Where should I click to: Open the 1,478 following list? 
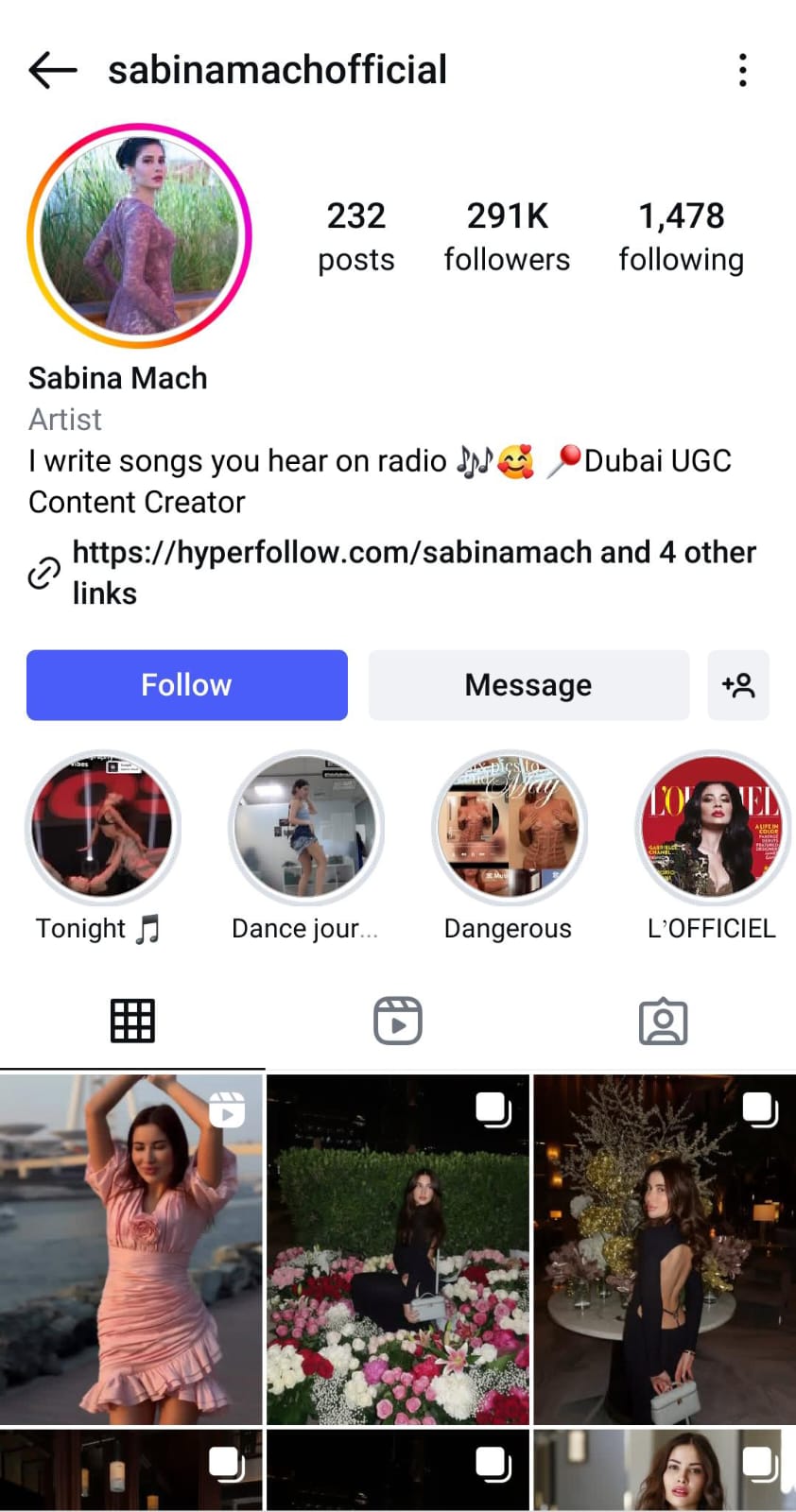coord(681,236)
